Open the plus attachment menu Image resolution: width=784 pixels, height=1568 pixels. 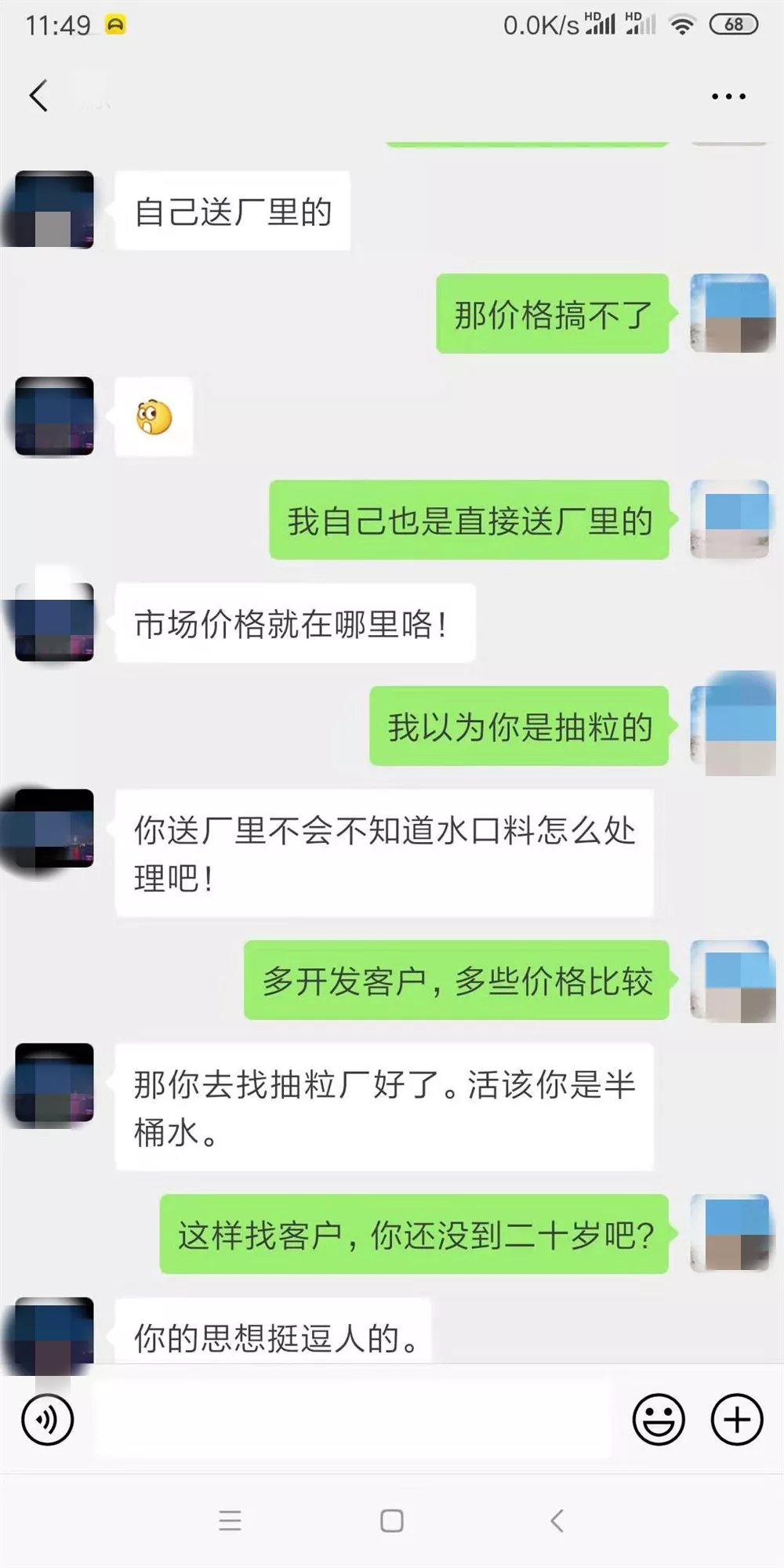tap(736, 1419)
